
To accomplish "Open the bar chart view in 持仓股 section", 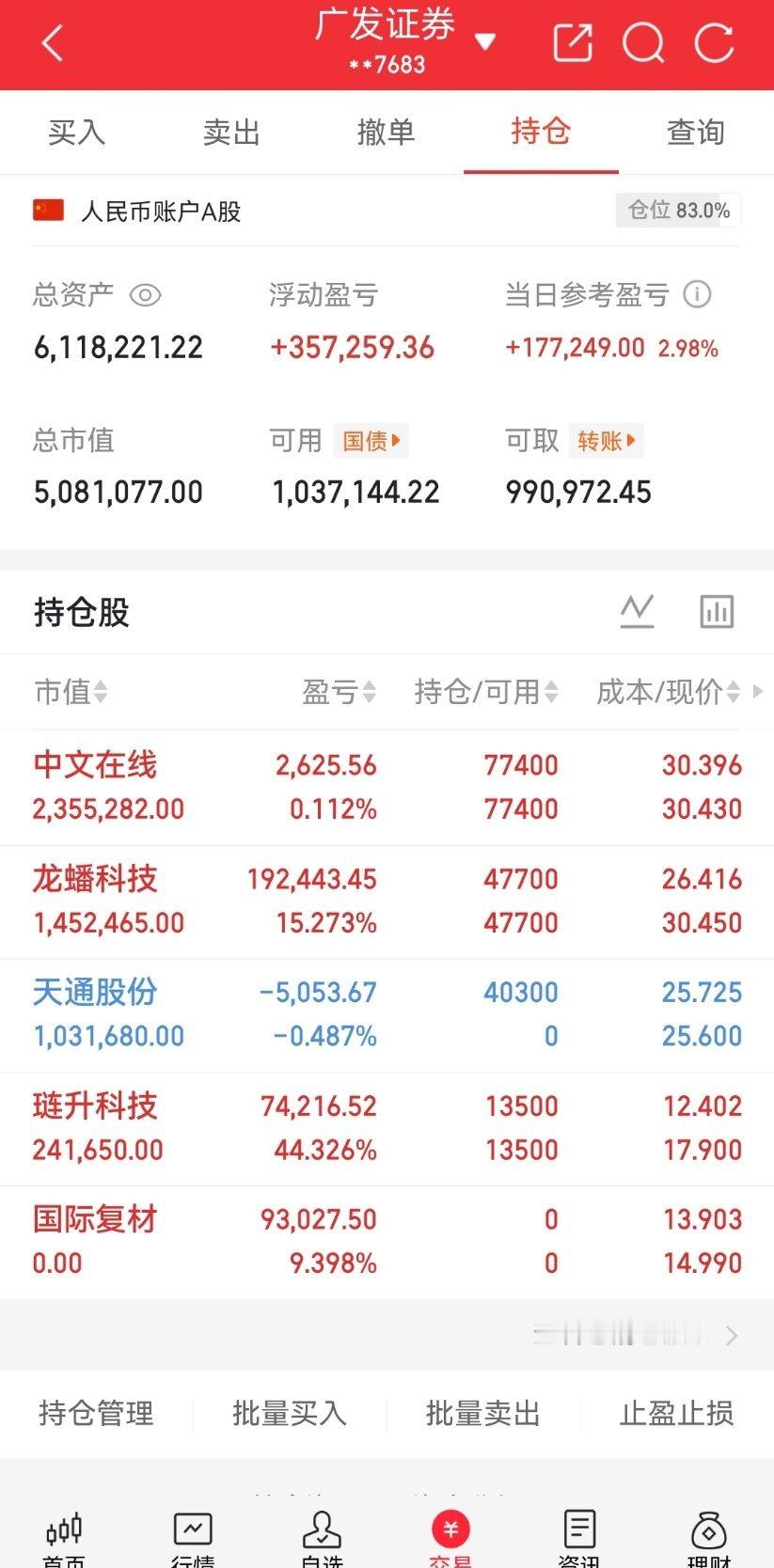I will tap(717, 611).
